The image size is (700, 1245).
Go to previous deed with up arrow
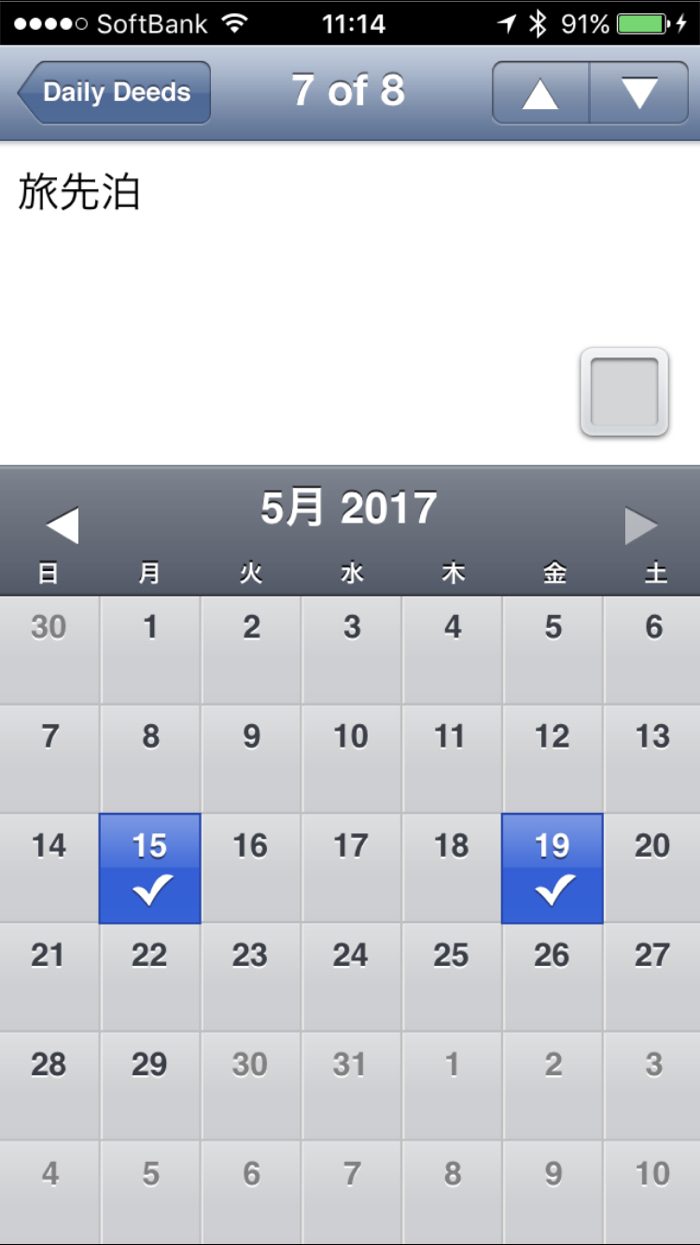tap(540, 93)
